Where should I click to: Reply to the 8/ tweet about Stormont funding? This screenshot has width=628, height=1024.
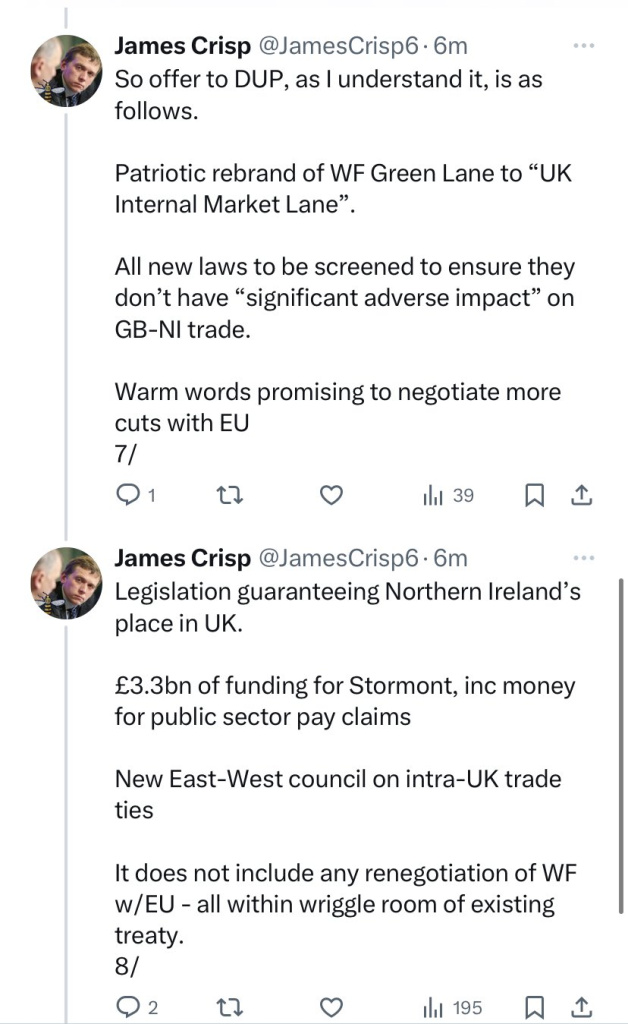(x=129, y=1007)
